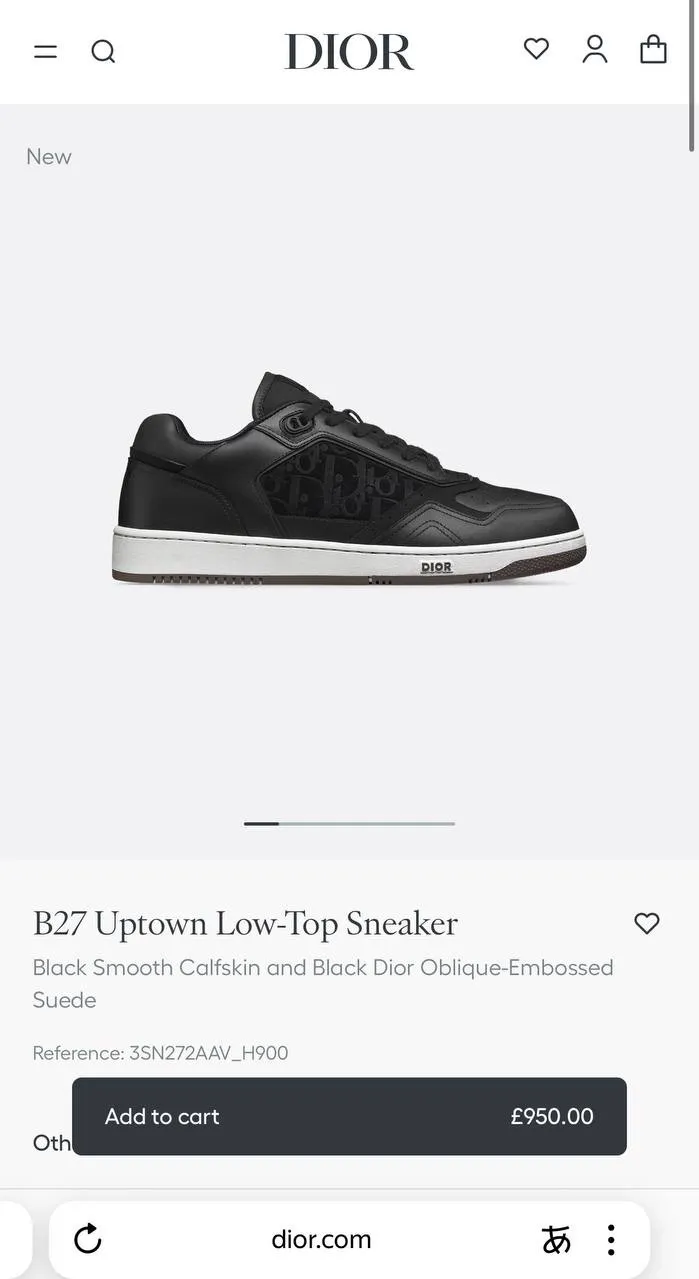Open the shopping bag
Viewport: 699px width, 1279px height.
pos(653,49)
